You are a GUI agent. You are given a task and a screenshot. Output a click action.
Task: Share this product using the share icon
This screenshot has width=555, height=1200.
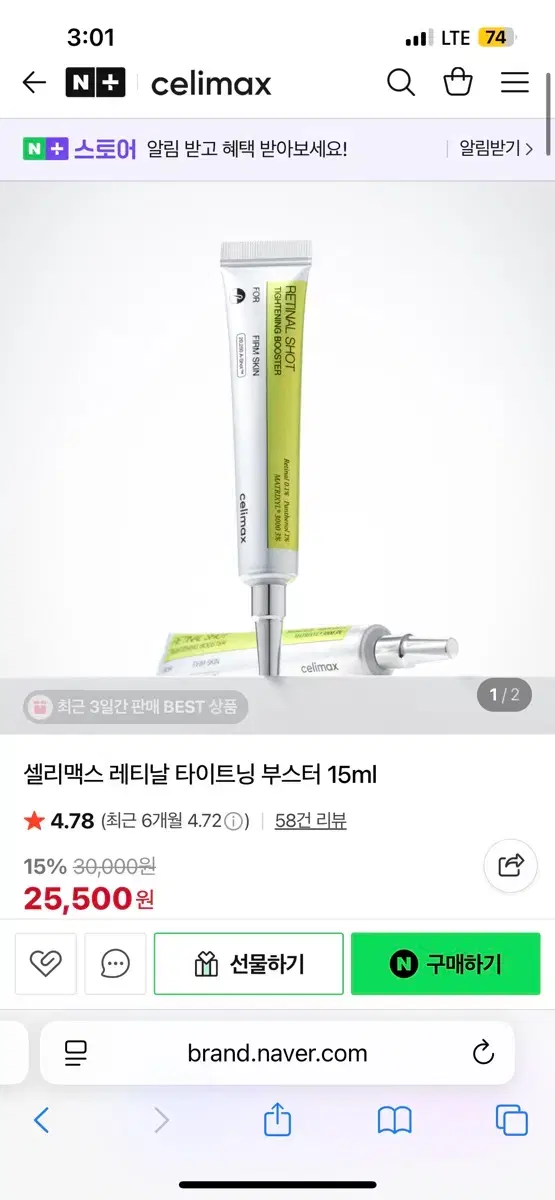tap(511, 866)
